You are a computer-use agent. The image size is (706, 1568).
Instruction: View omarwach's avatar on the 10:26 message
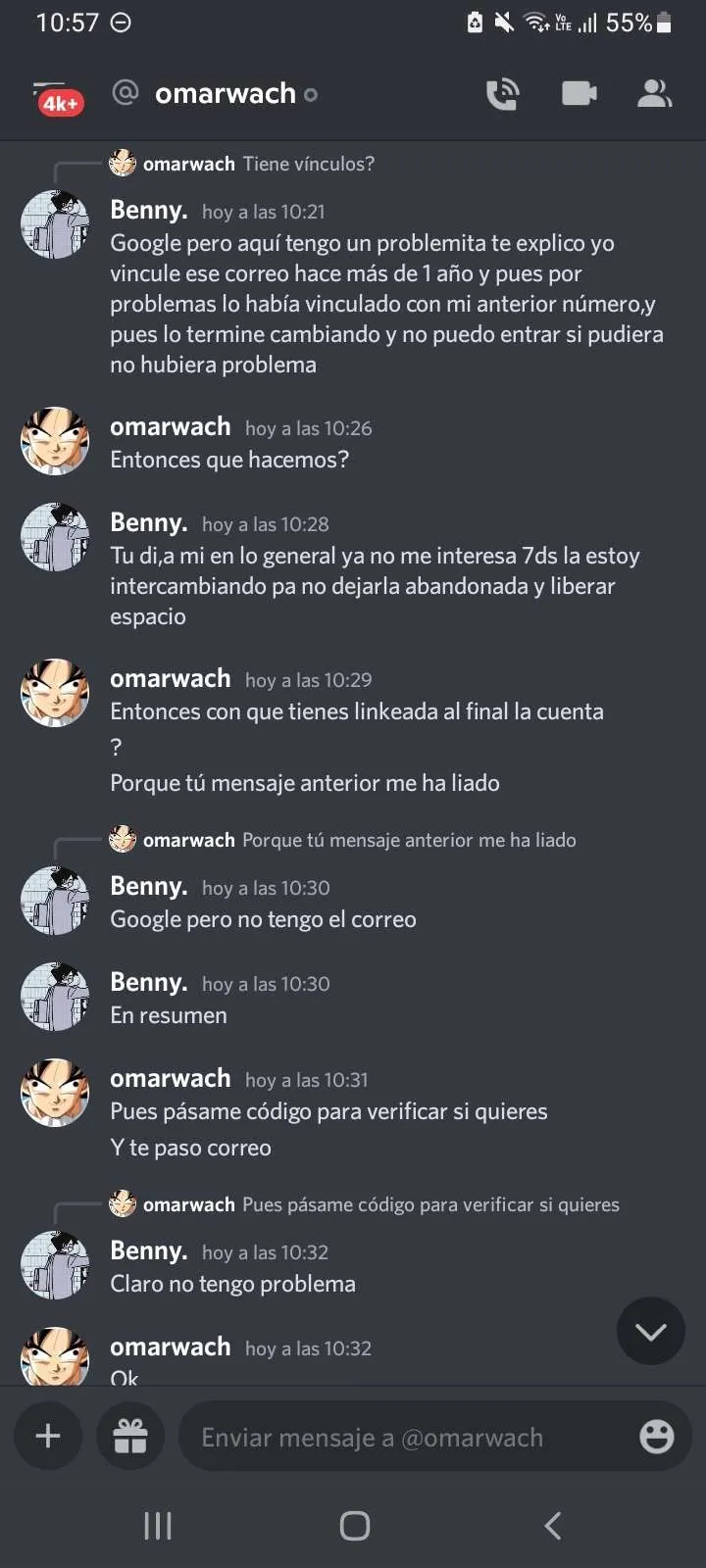[x=55, y=441]
